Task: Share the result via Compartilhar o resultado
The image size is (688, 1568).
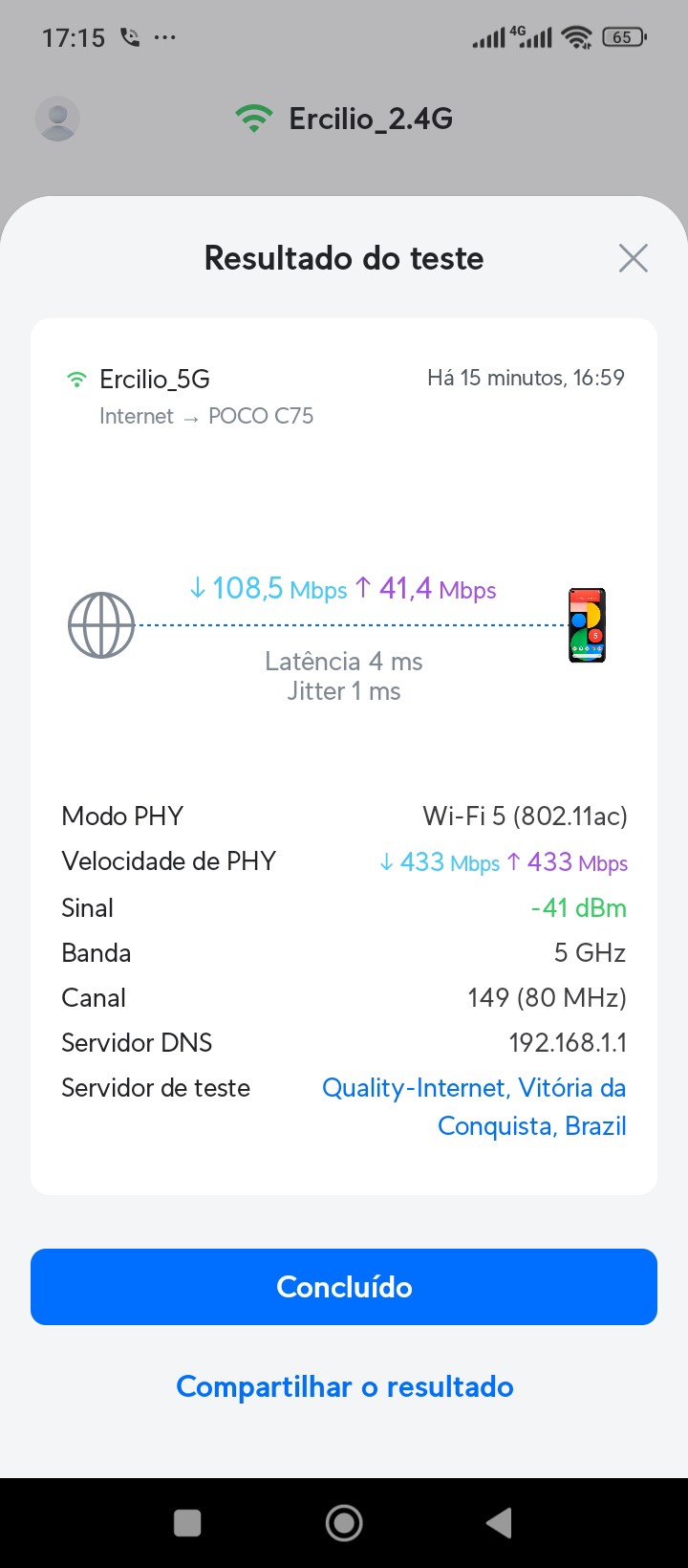Action: coord(344,1386)
